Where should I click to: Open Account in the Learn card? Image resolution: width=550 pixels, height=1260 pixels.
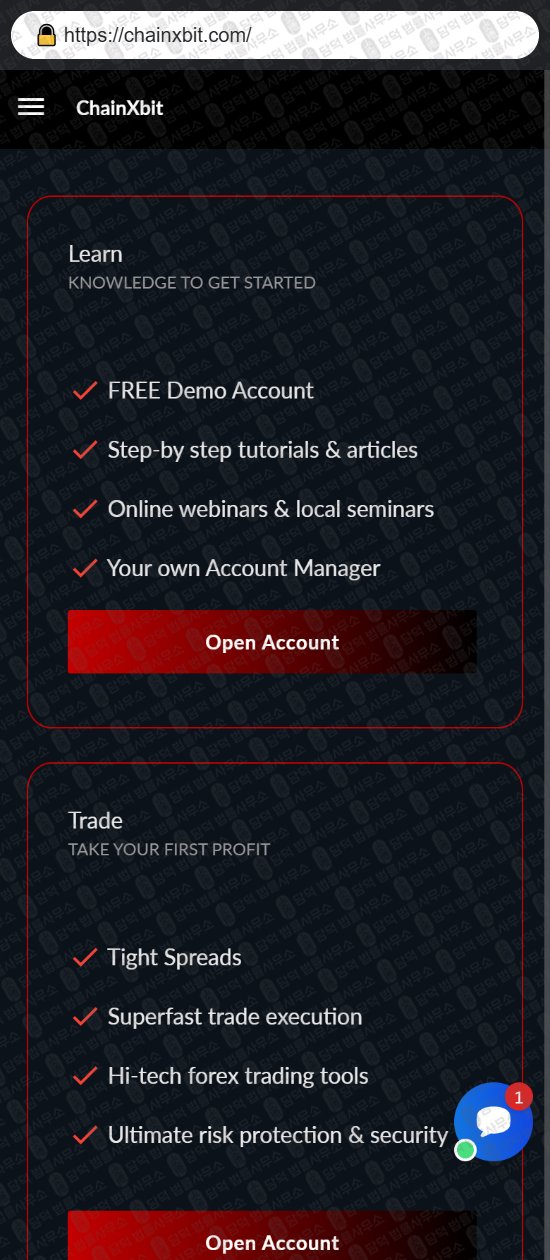272,642
